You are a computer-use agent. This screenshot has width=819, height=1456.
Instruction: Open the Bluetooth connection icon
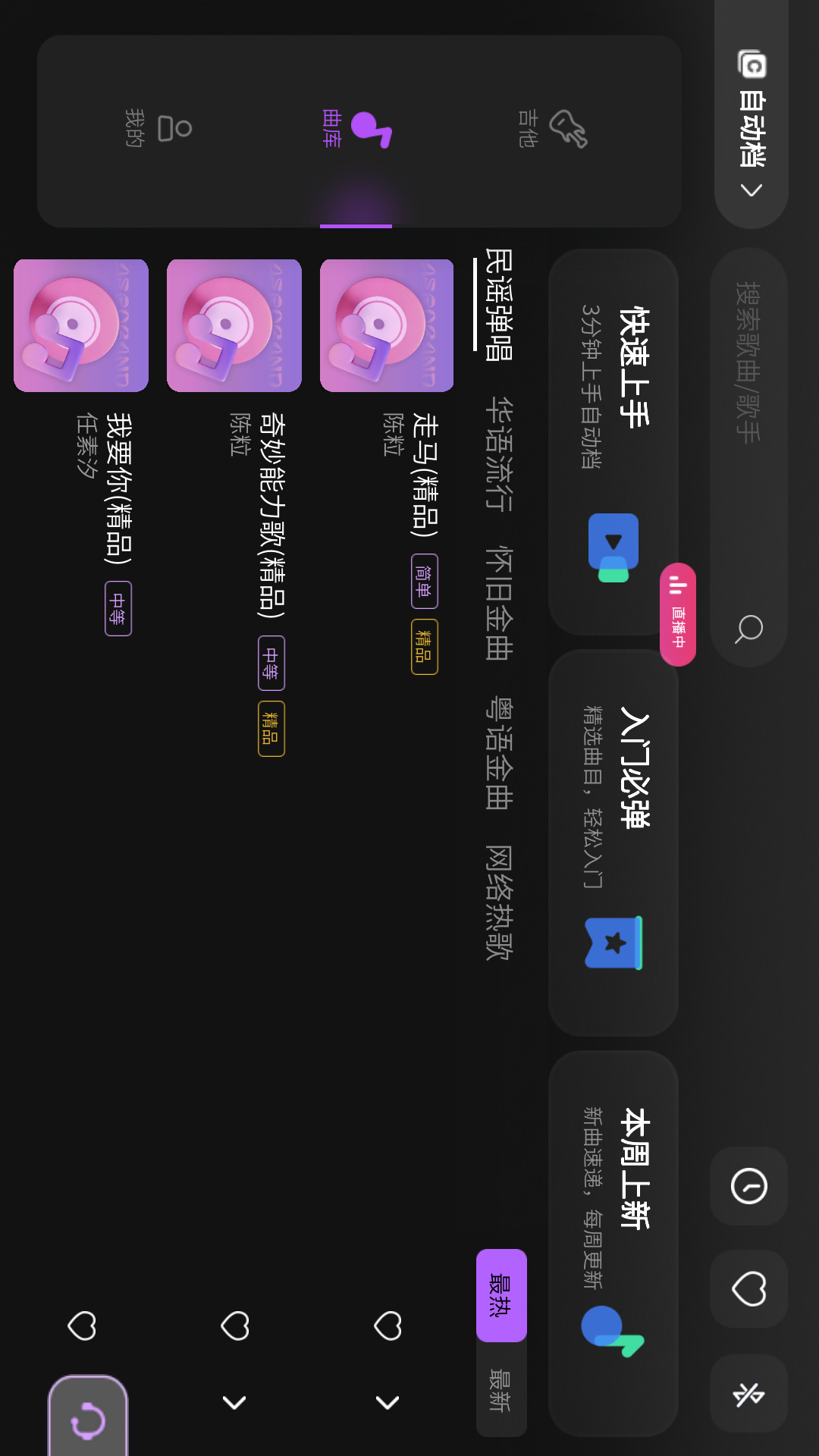tap(749, 1394)
